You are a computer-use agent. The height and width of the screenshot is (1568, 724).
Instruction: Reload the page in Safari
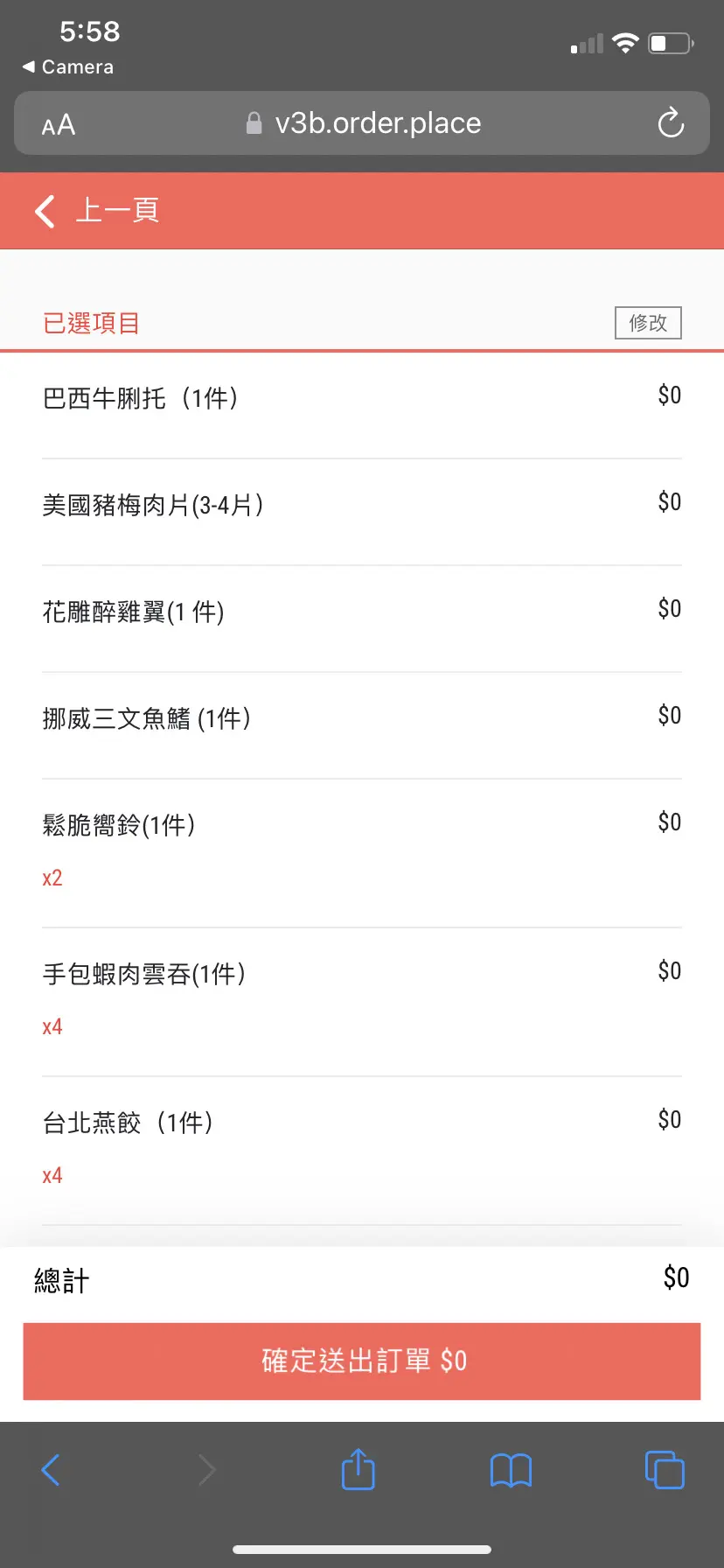coord(671,123)
